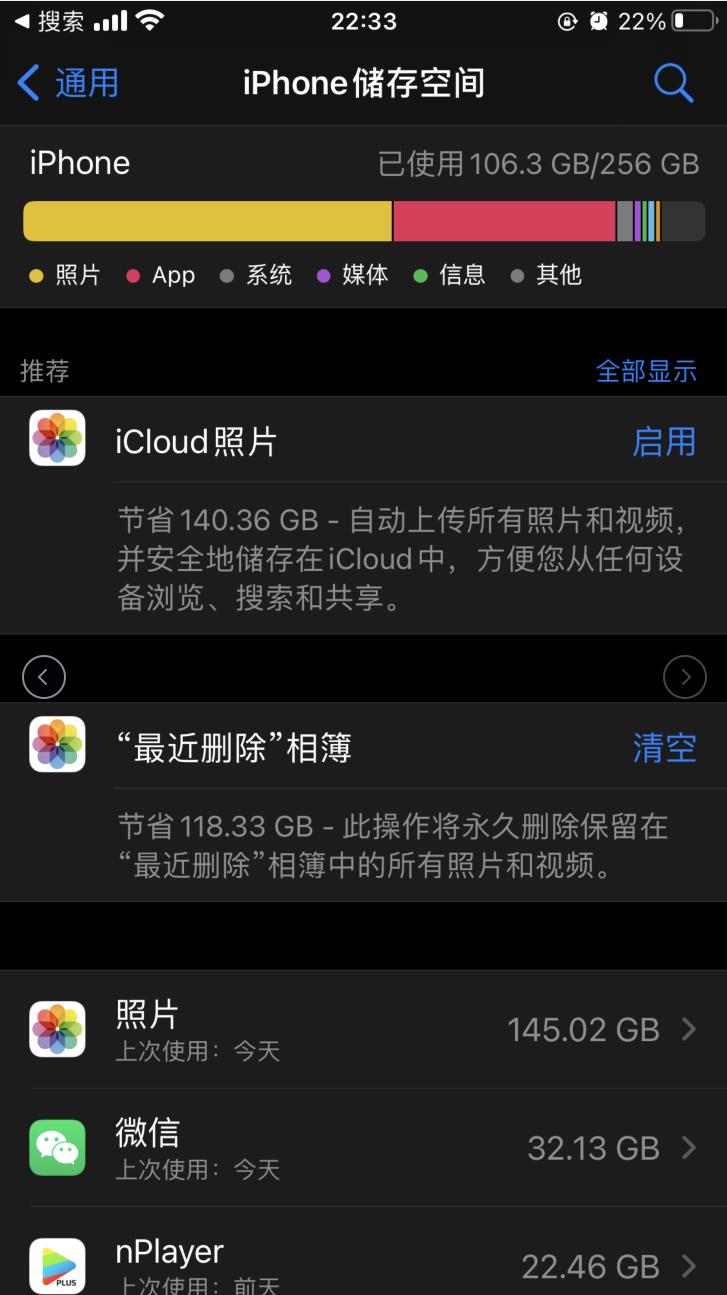Tap the left carousel arrow for recommendations
The height and width of the screenshot is (1295, 727).
(x=43, y=676)
